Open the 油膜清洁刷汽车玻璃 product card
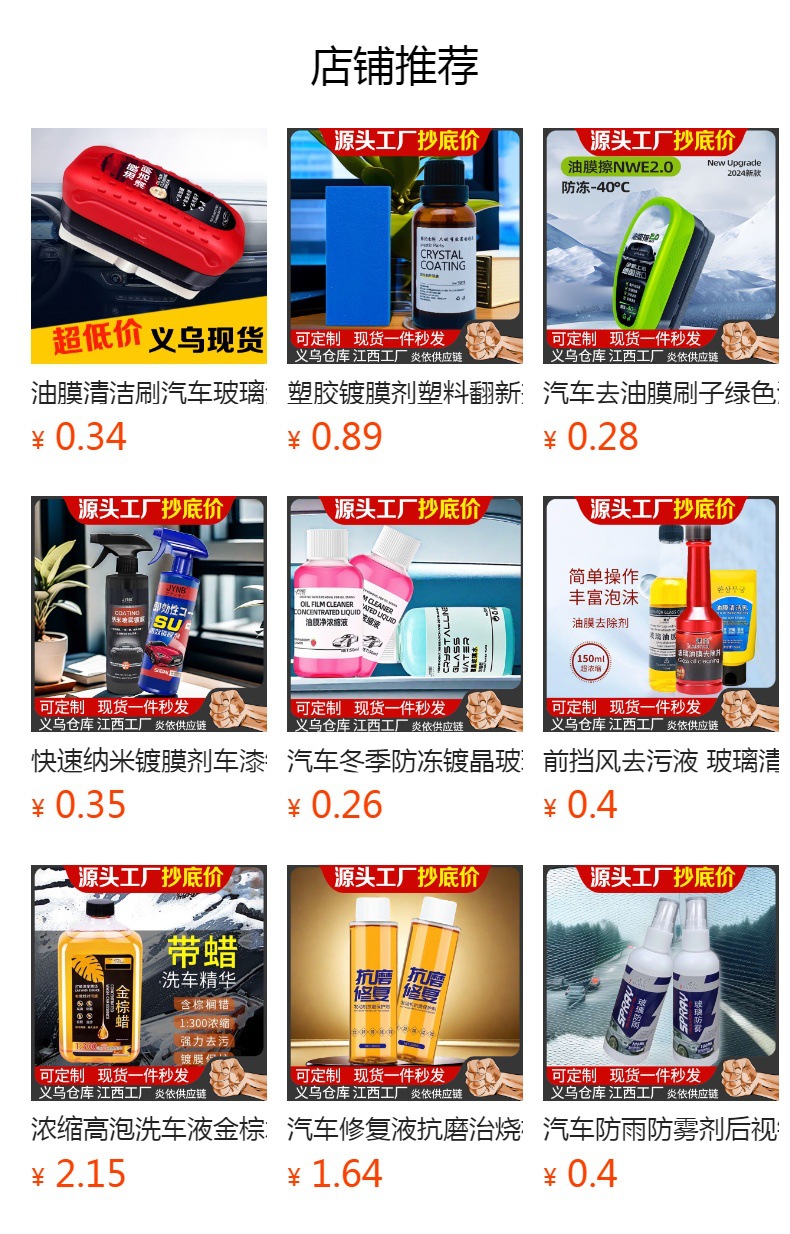The height and width of the screenshot is (1234, 790). click(149, 292)
